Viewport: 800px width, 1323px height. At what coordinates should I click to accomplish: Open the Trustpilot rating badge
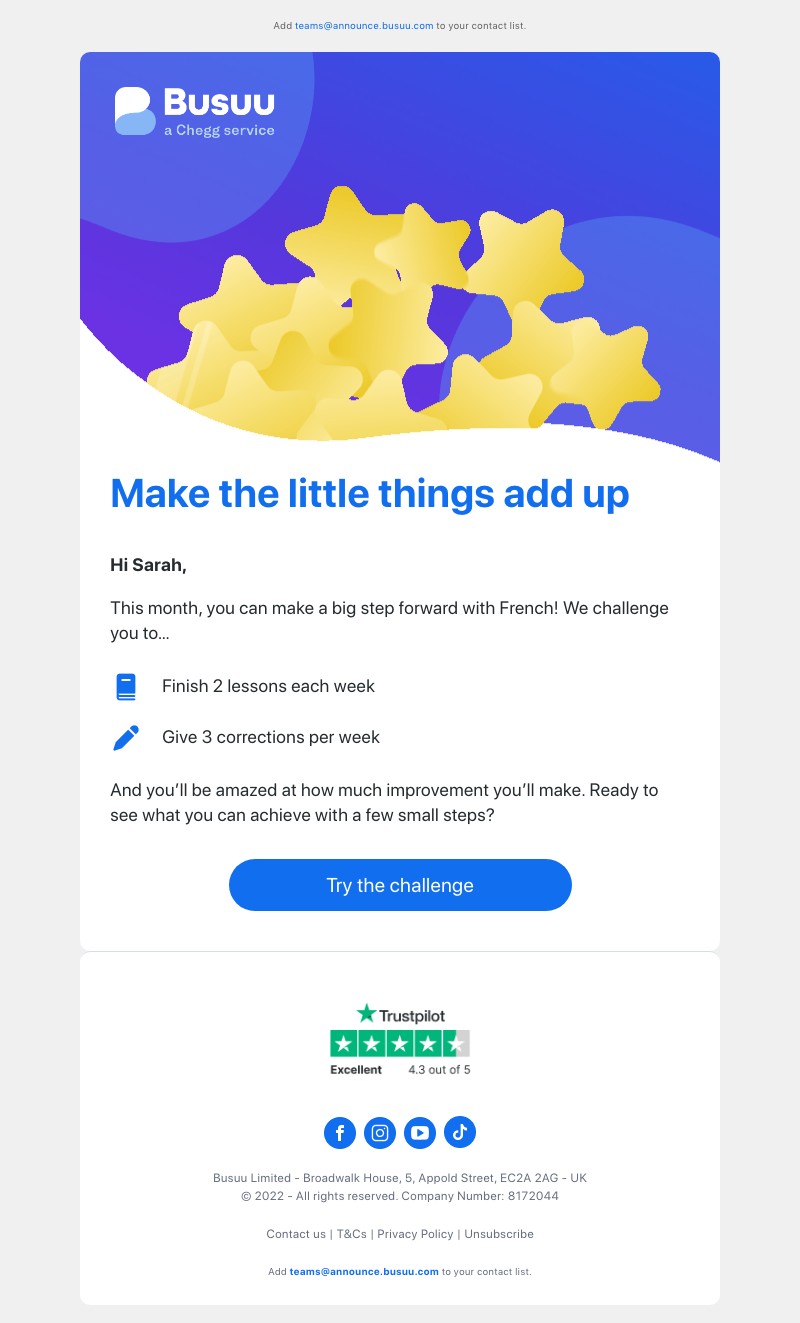click(x=400, y=1040)
